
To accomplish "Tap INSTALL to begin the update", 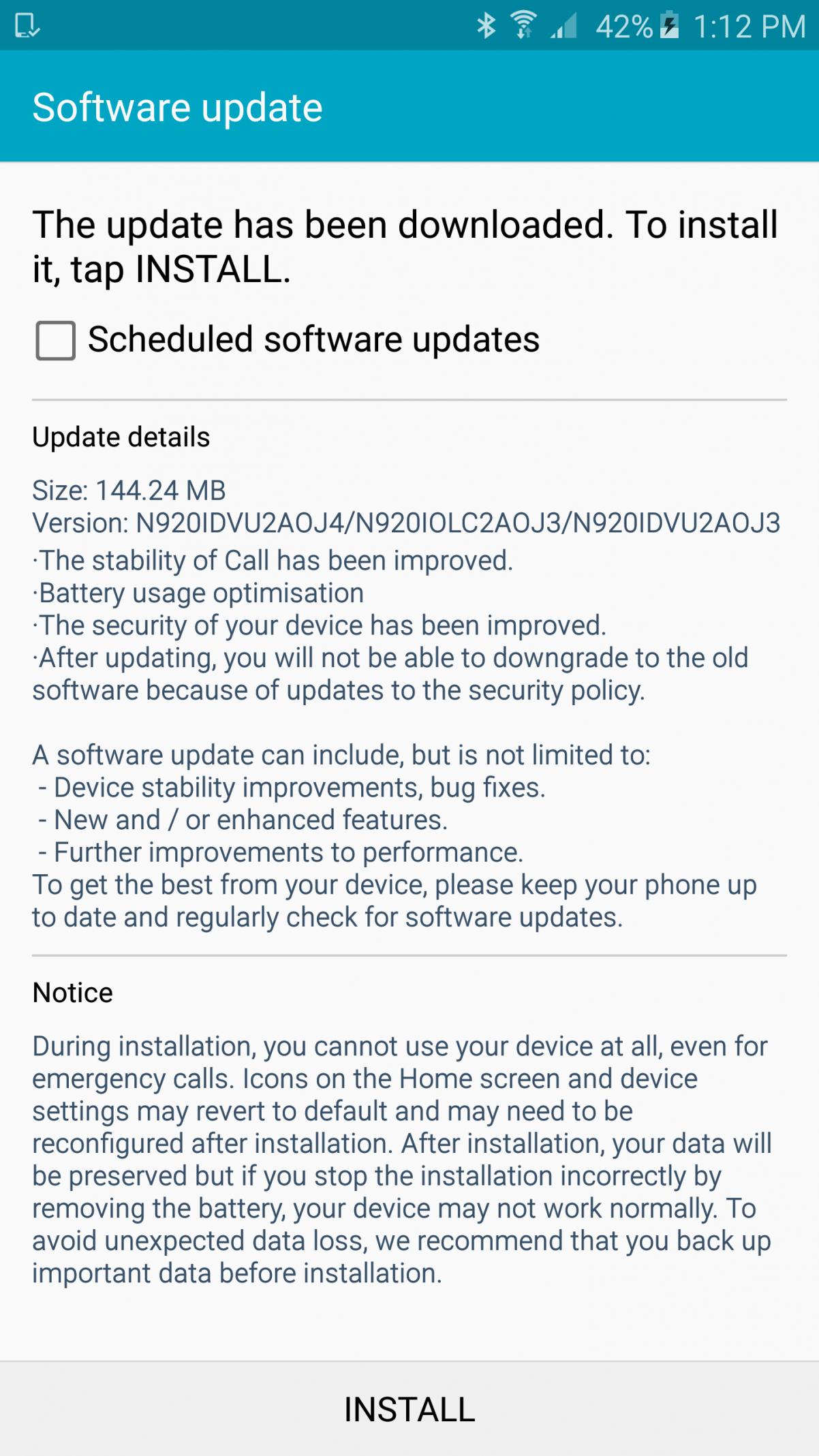I will 409,1409.
